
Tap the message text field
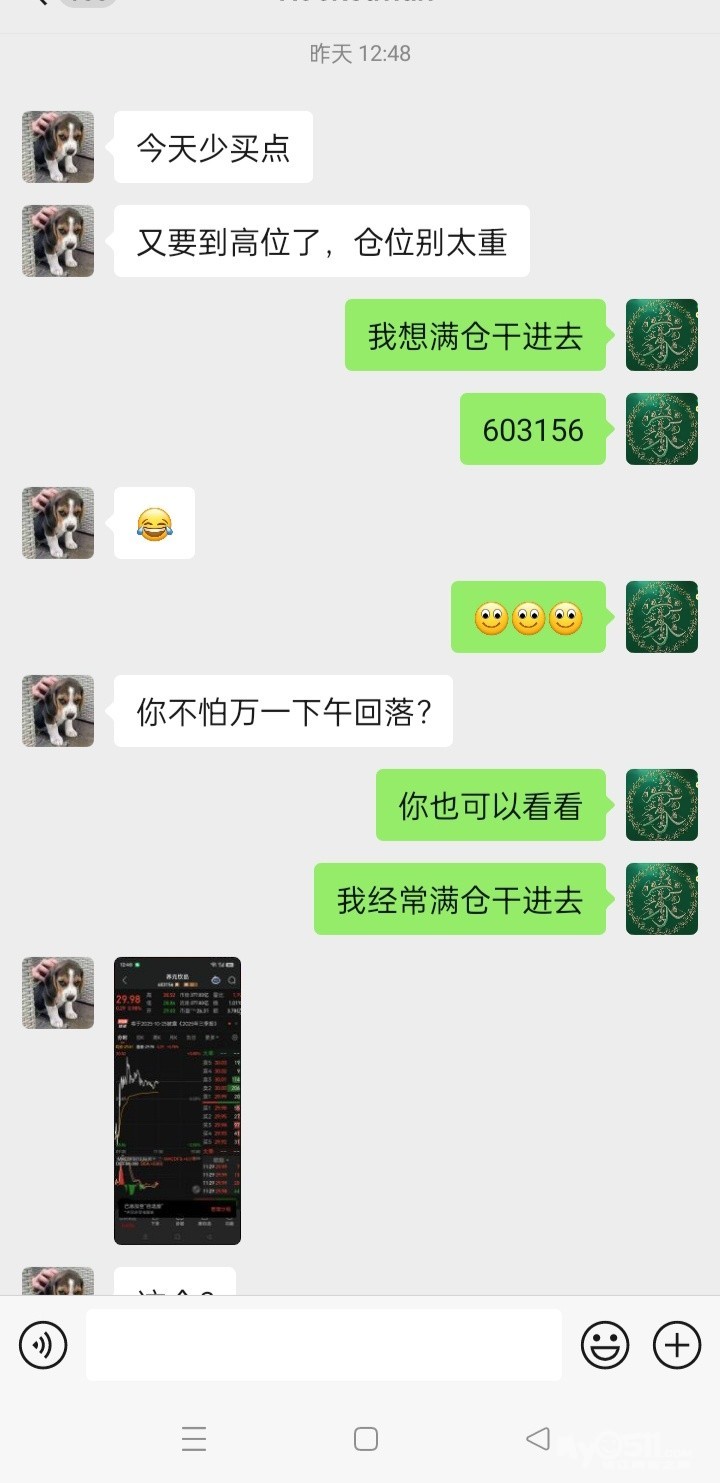click(323, 1345)
